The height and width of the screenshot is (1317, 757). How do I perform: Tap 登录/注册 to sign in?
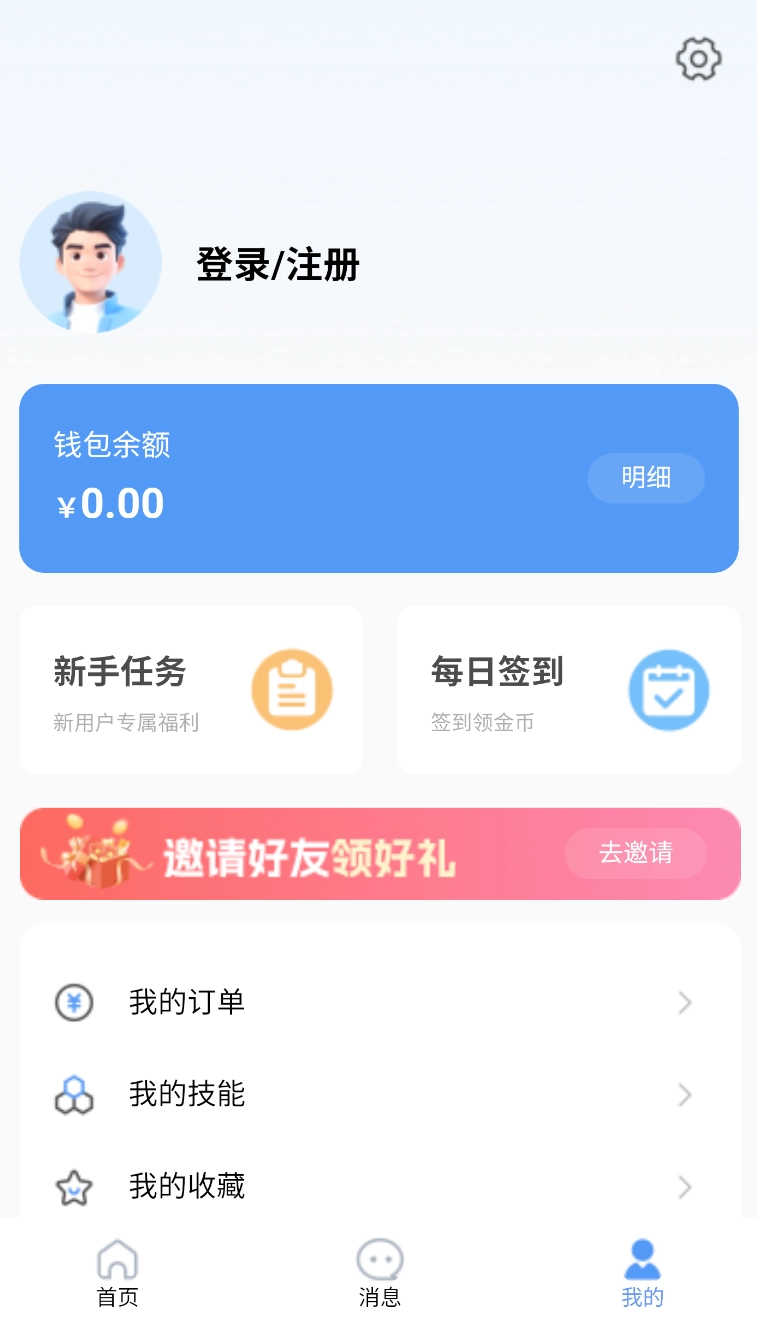[x=277, y=266]
